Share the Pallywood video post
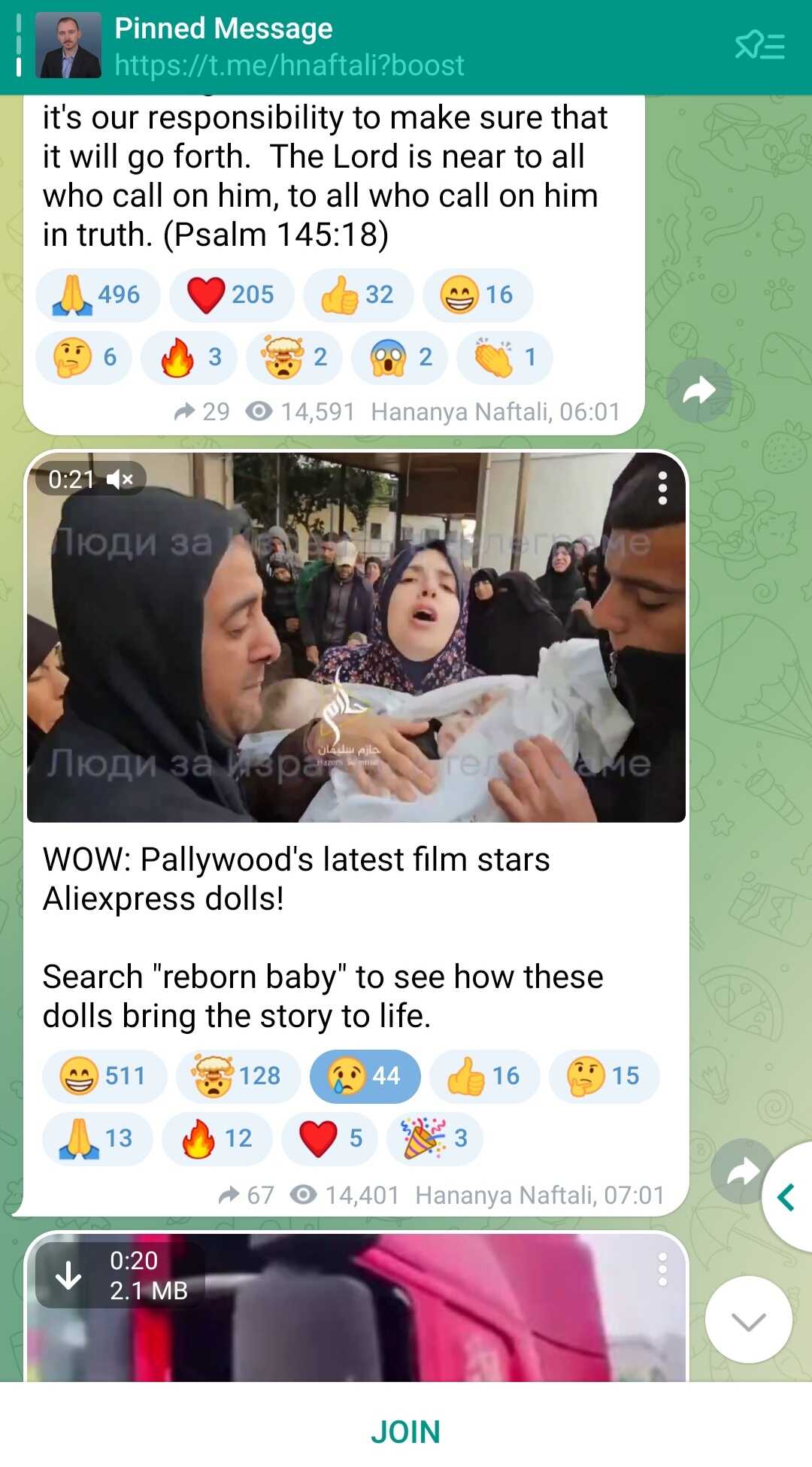Screen dimensions: 812x1467 (743, 1171)
